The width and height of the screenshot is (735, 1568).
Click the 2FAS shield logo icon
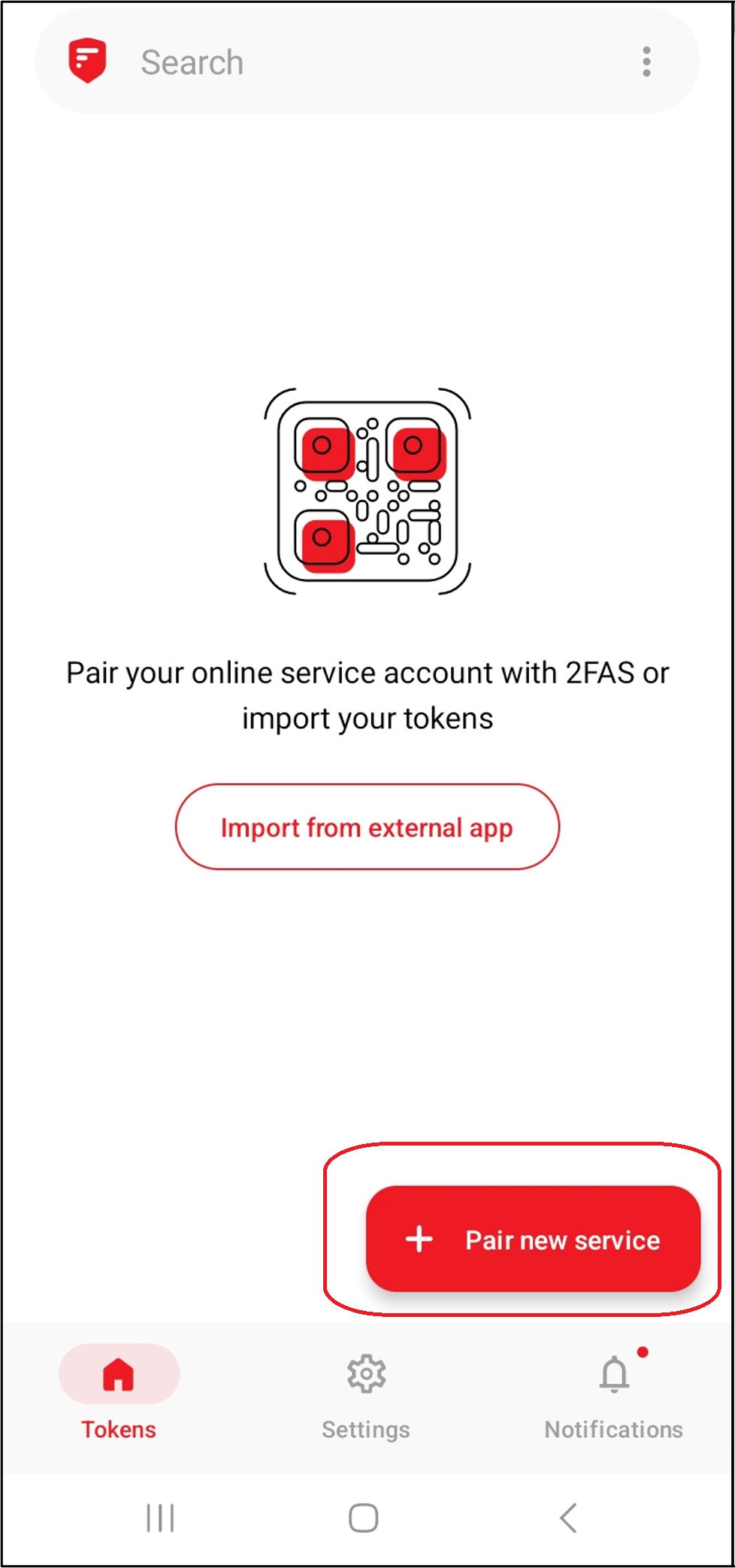coord(88,60)
